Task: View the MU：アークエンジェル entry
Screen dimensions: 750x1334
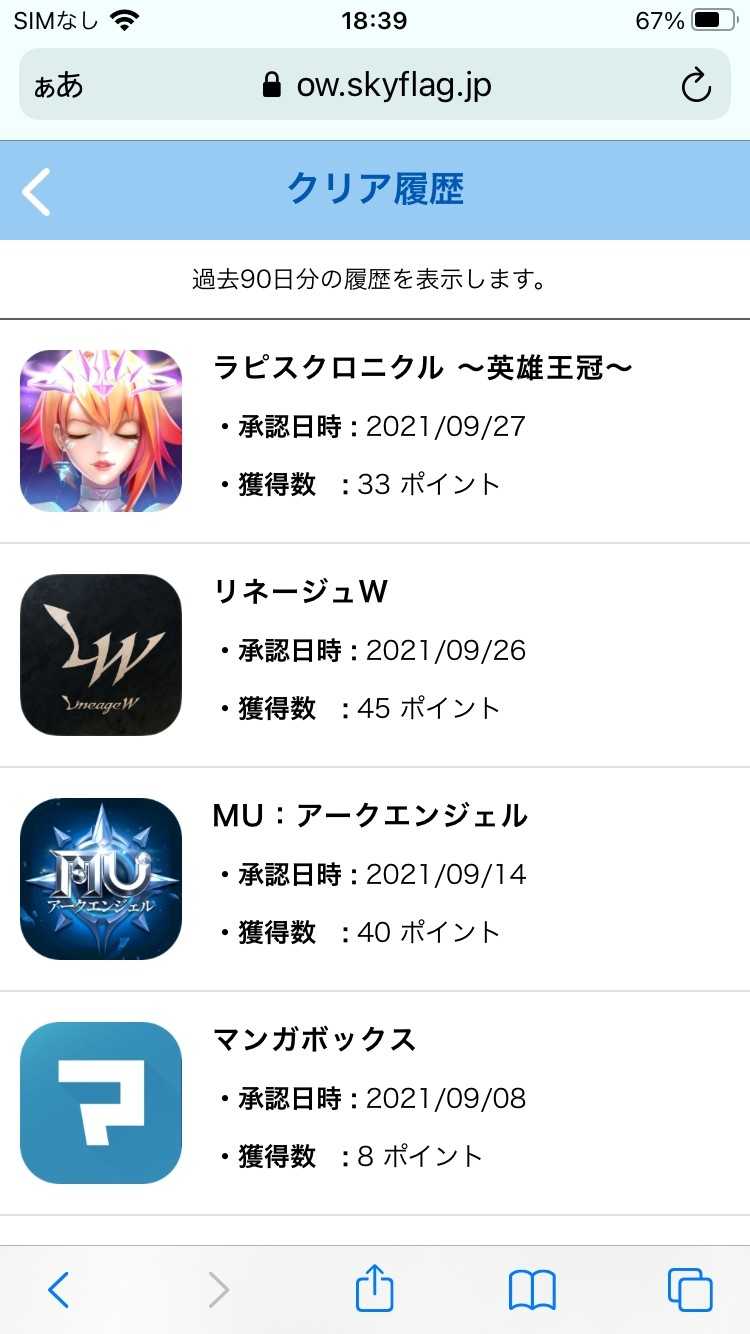Action: 375,879
